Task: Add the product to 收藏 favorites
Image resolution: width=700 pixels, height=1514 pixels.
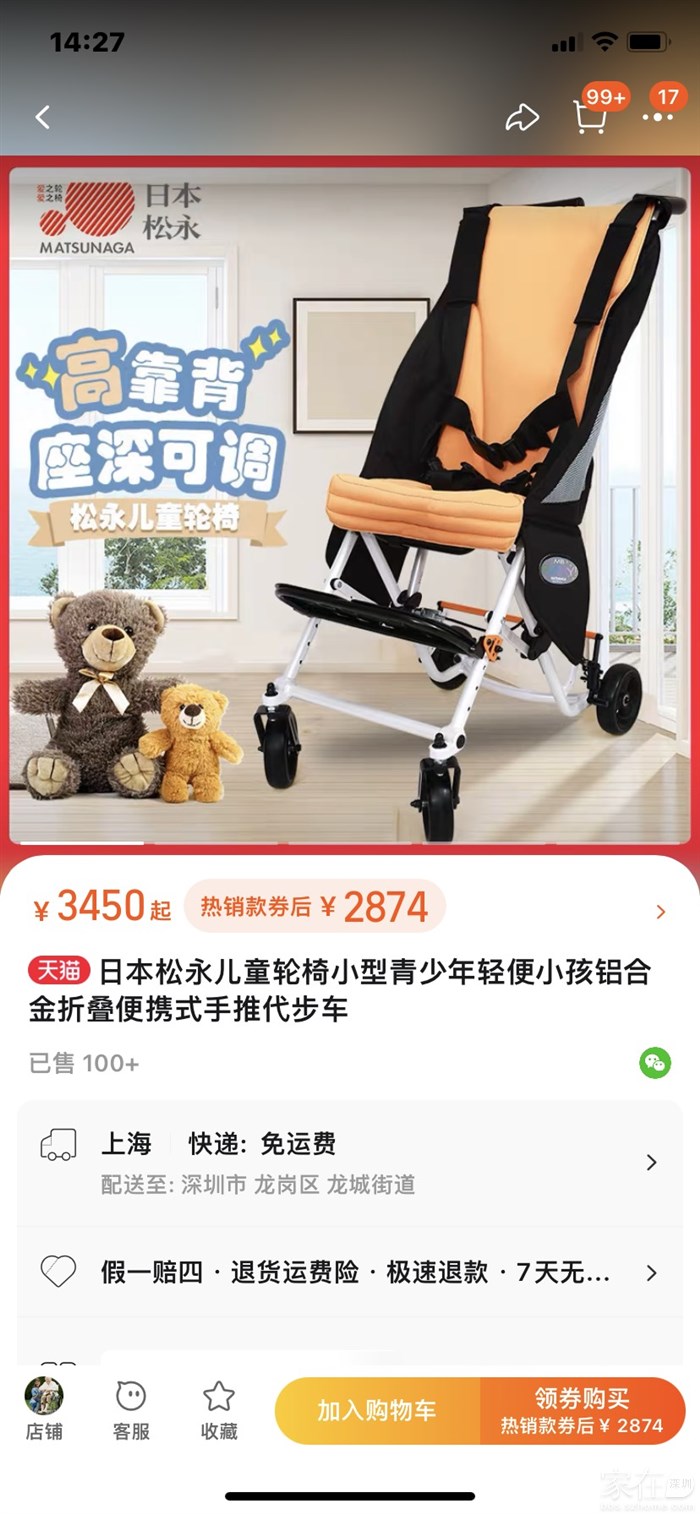Action: point(219,1410)
